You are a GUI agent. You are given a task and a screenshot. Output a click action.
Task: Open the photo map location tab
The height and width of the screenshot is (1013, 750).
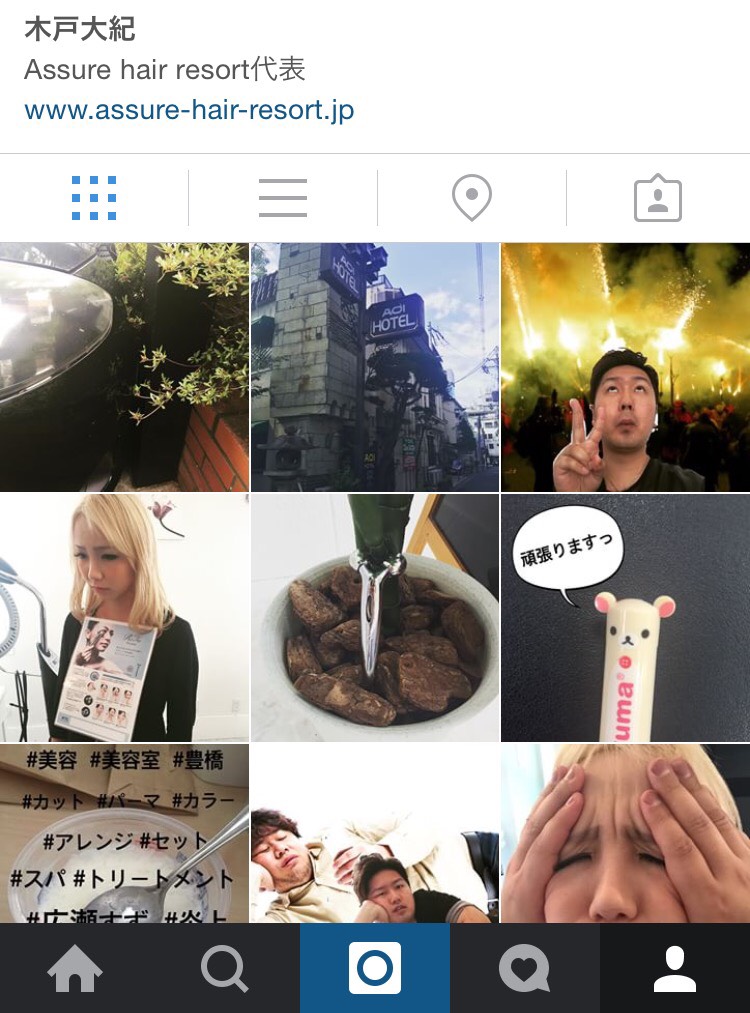(471, 198)
